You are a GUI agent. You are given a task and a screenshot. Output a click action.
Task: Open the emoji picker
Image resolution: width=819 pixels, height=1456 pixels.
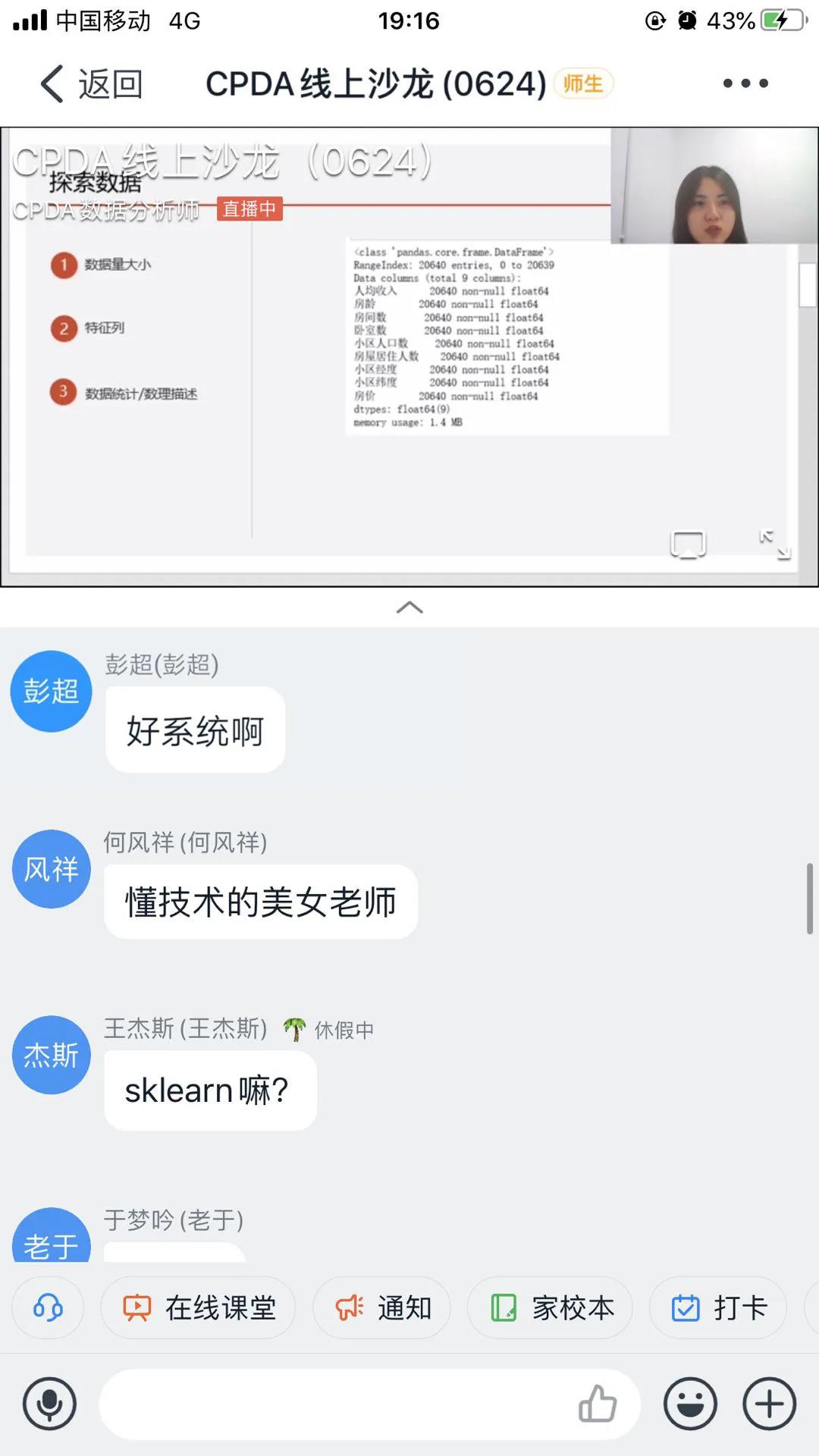pyautogui.click(x=690, y=1404)
